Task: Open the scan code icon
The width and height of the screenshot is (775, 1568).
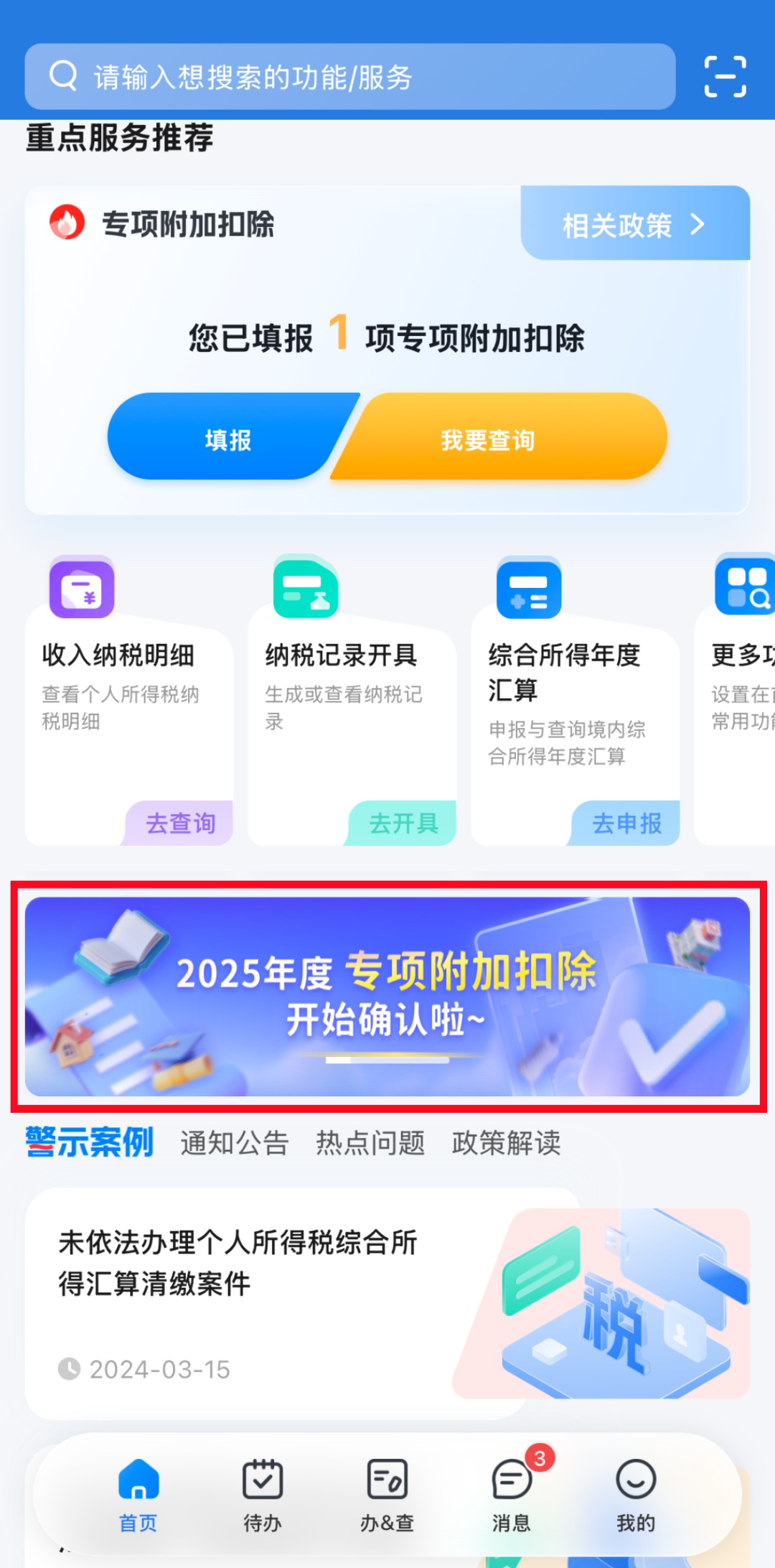Action: (725, 77)
